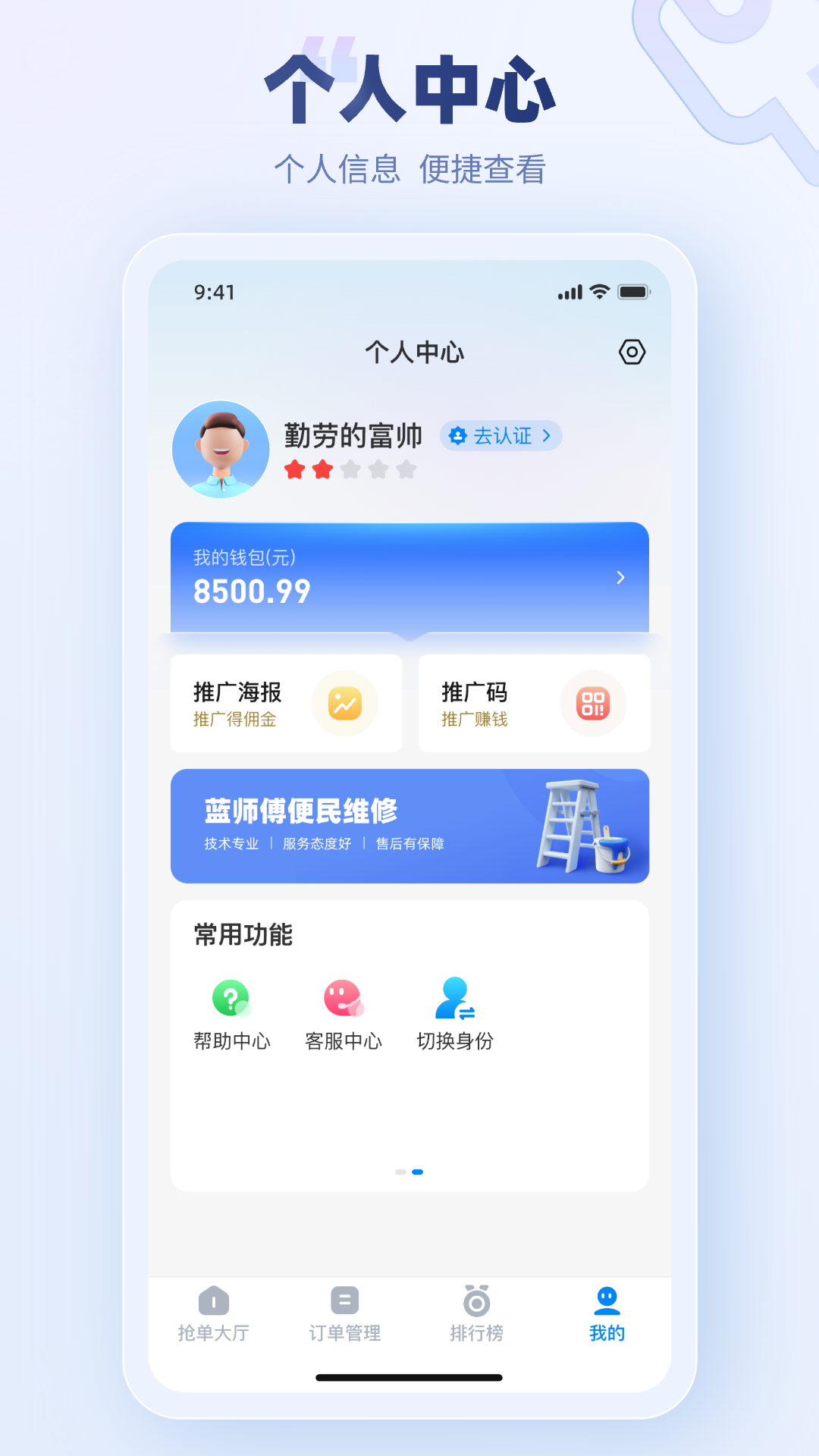
Task: Tap the ranking clock icon above 排行榜
Action: coord(475,1298)
